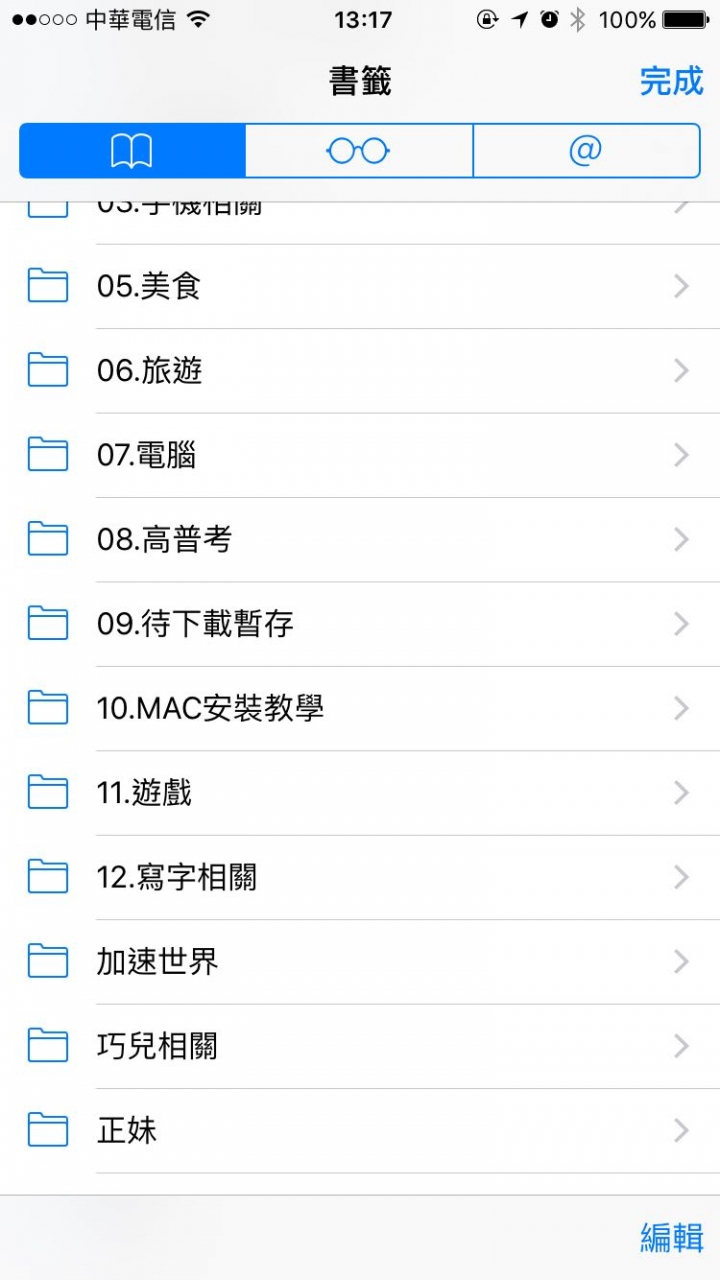Viewport: 720px width, 1280px height.
Task: Tap 完成 to close bookmarks
Action: (671, 81)
